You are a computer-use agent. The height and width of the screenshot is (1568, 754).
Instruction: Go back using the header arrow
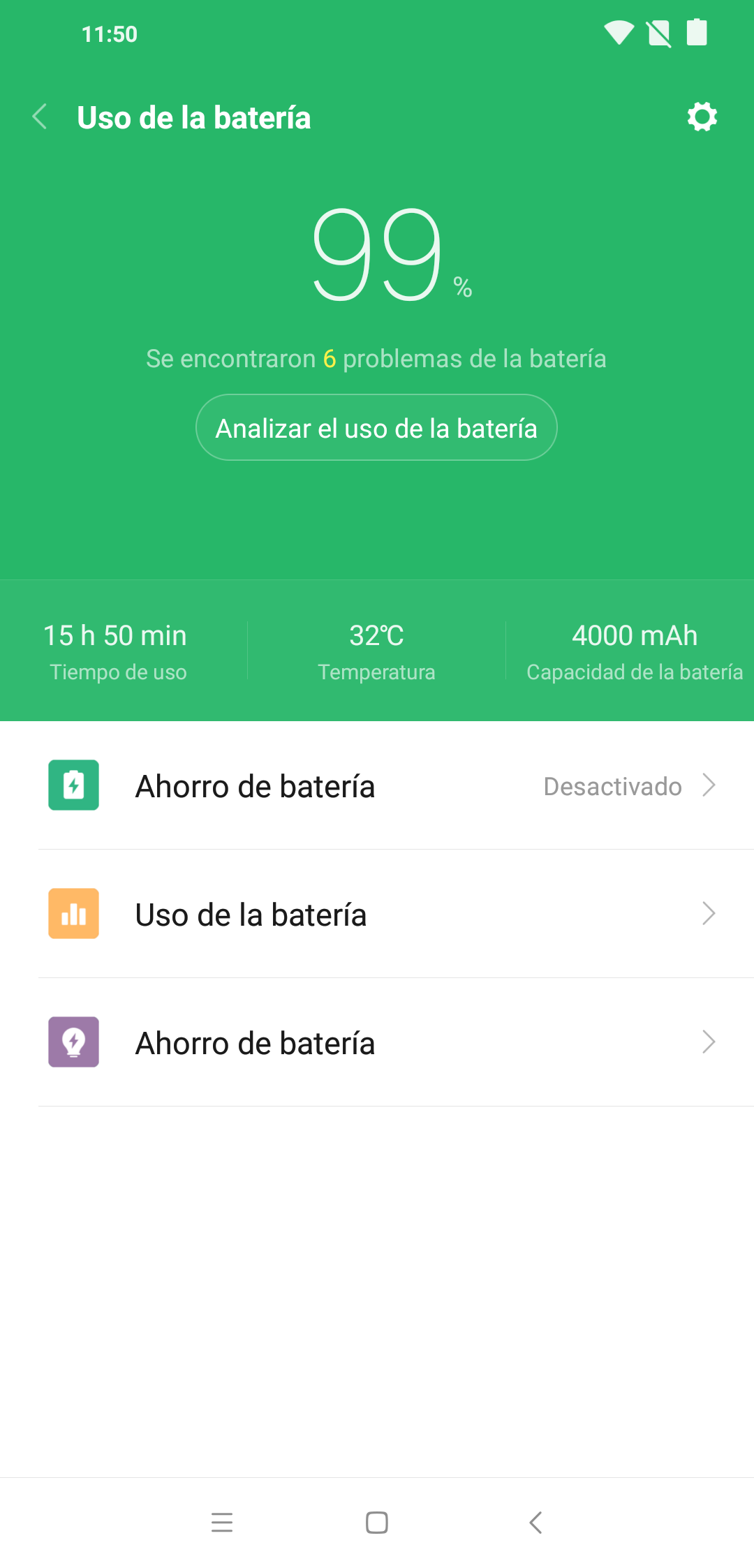(x=40, y=117)
